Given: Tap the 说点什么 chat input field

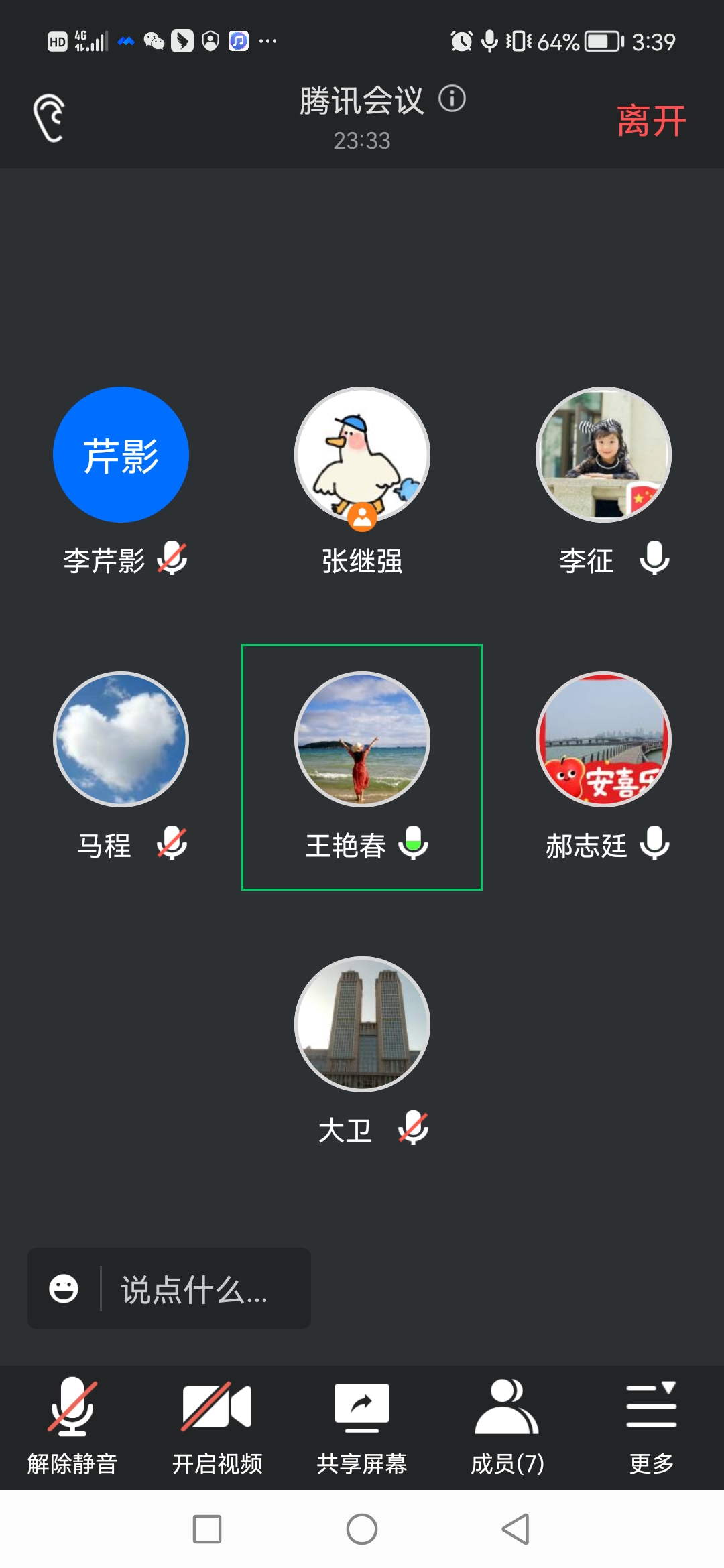Looking at the screenshot, I should (201, 1289).
